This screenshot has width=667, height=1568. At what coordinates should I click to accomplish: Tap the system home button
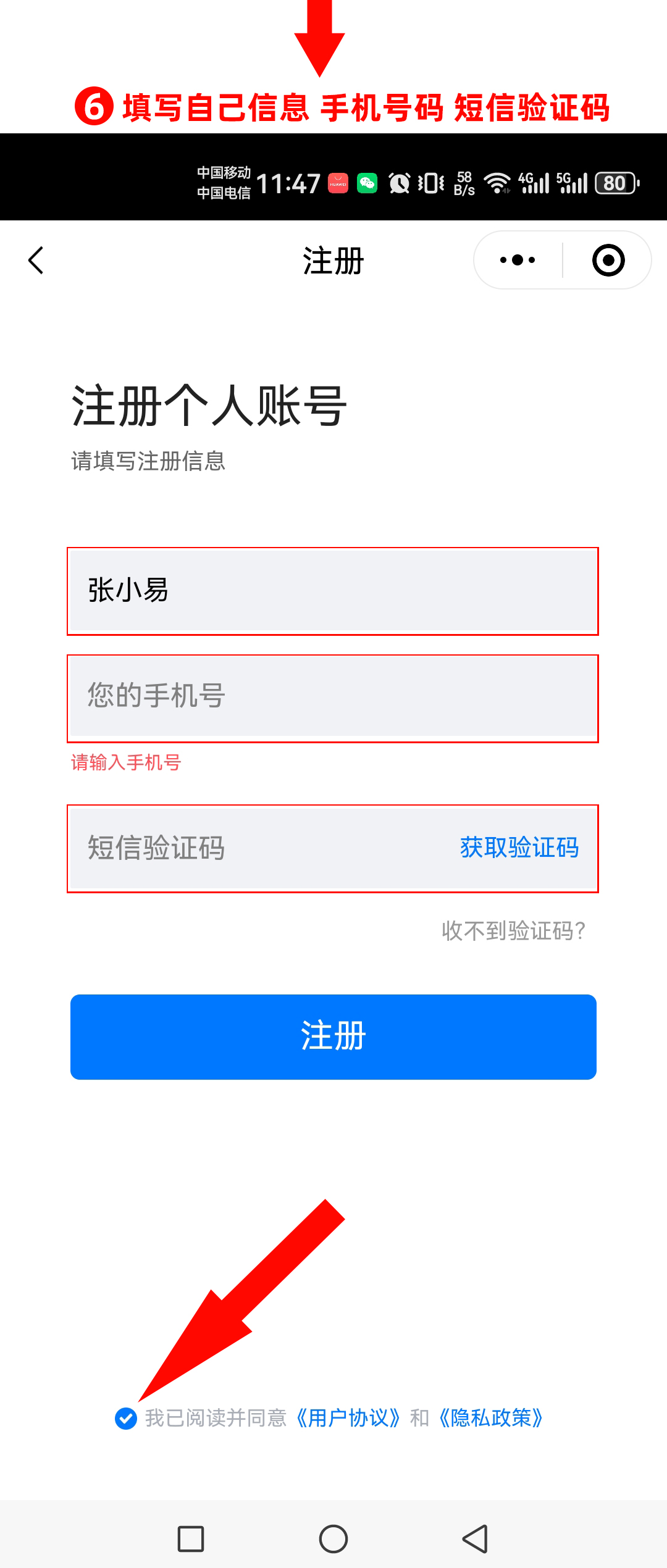pyautogui.click(x=333, y=1539)
